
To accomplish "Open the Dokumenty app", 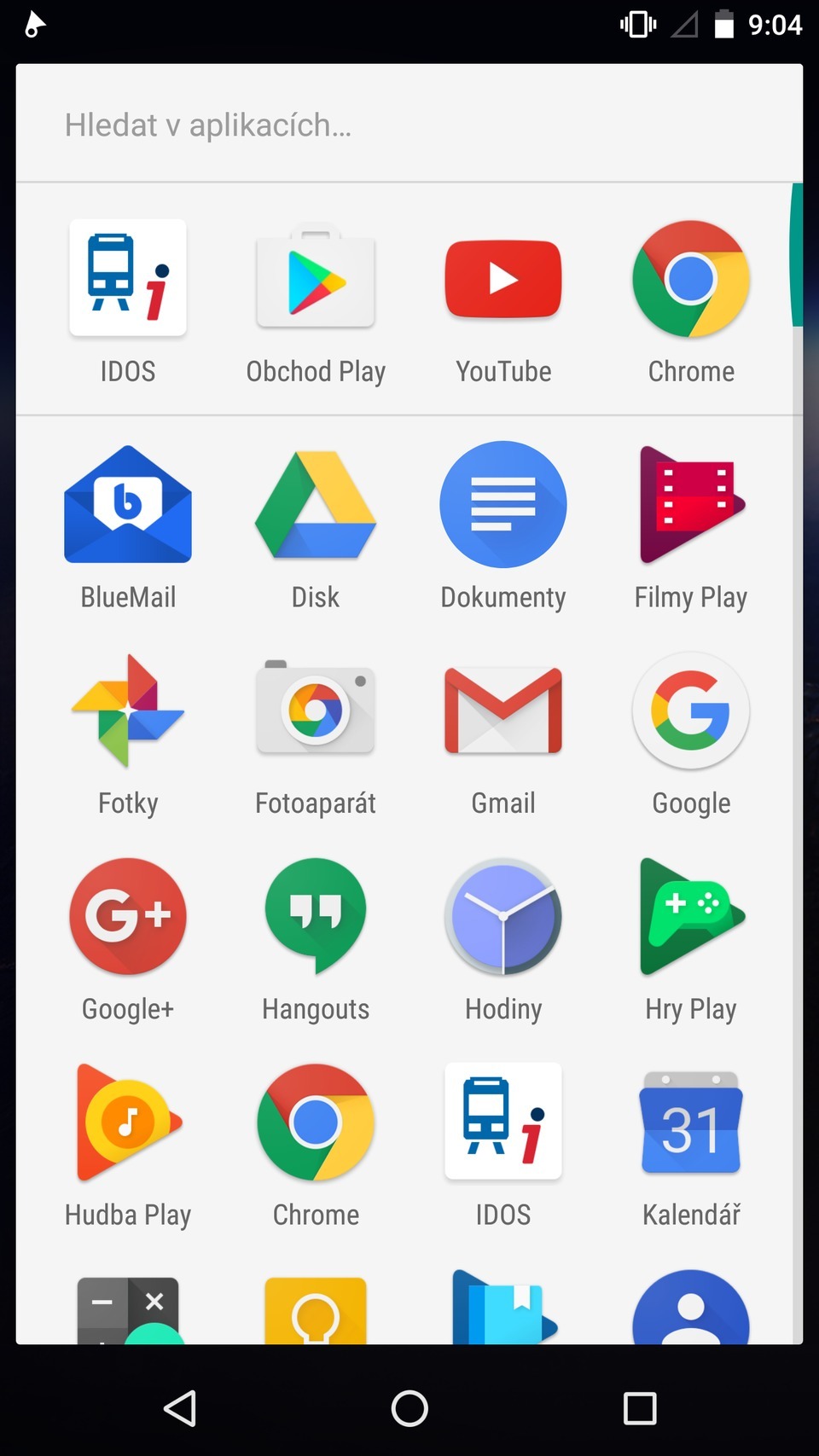I will pyautogui.click(x=502, y=504).
